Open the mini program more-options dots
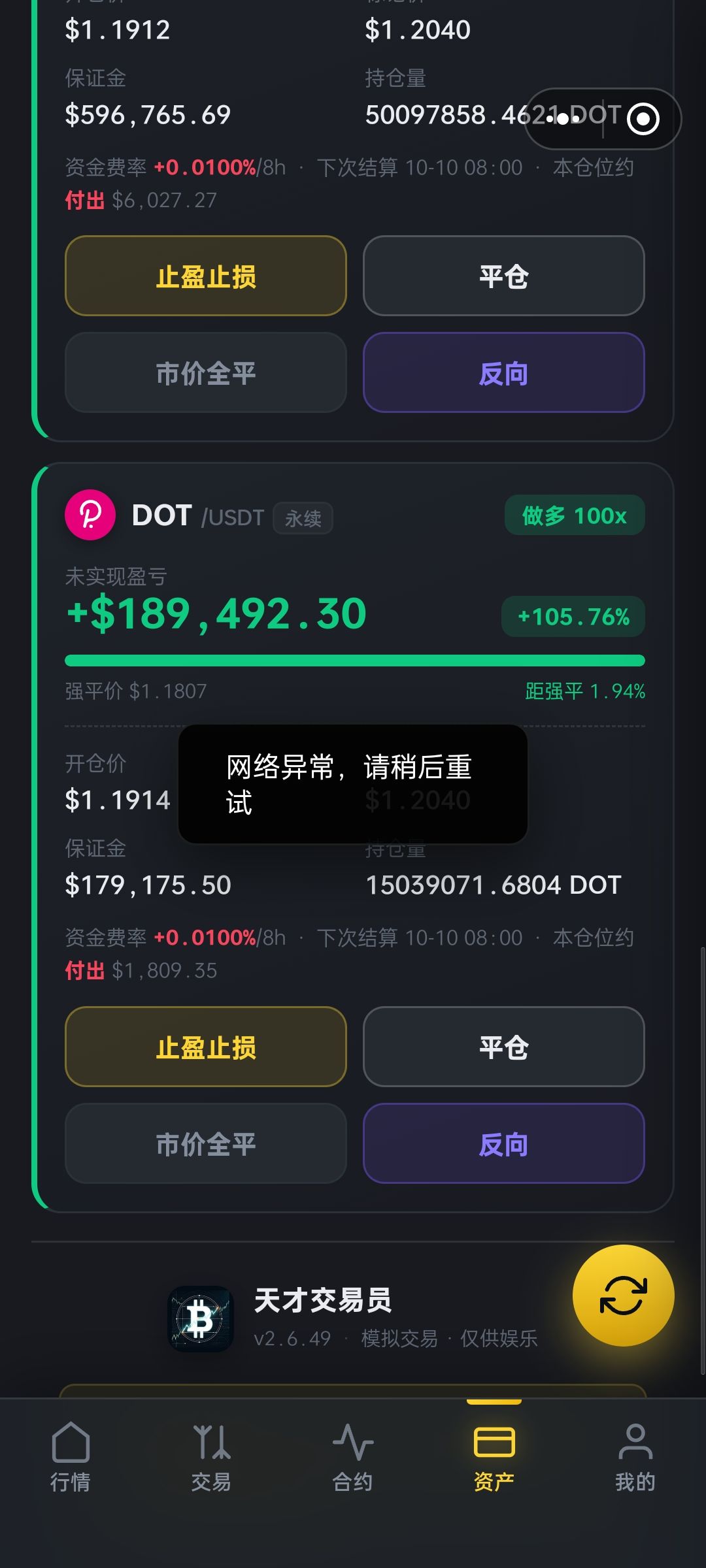 (563, 119)
